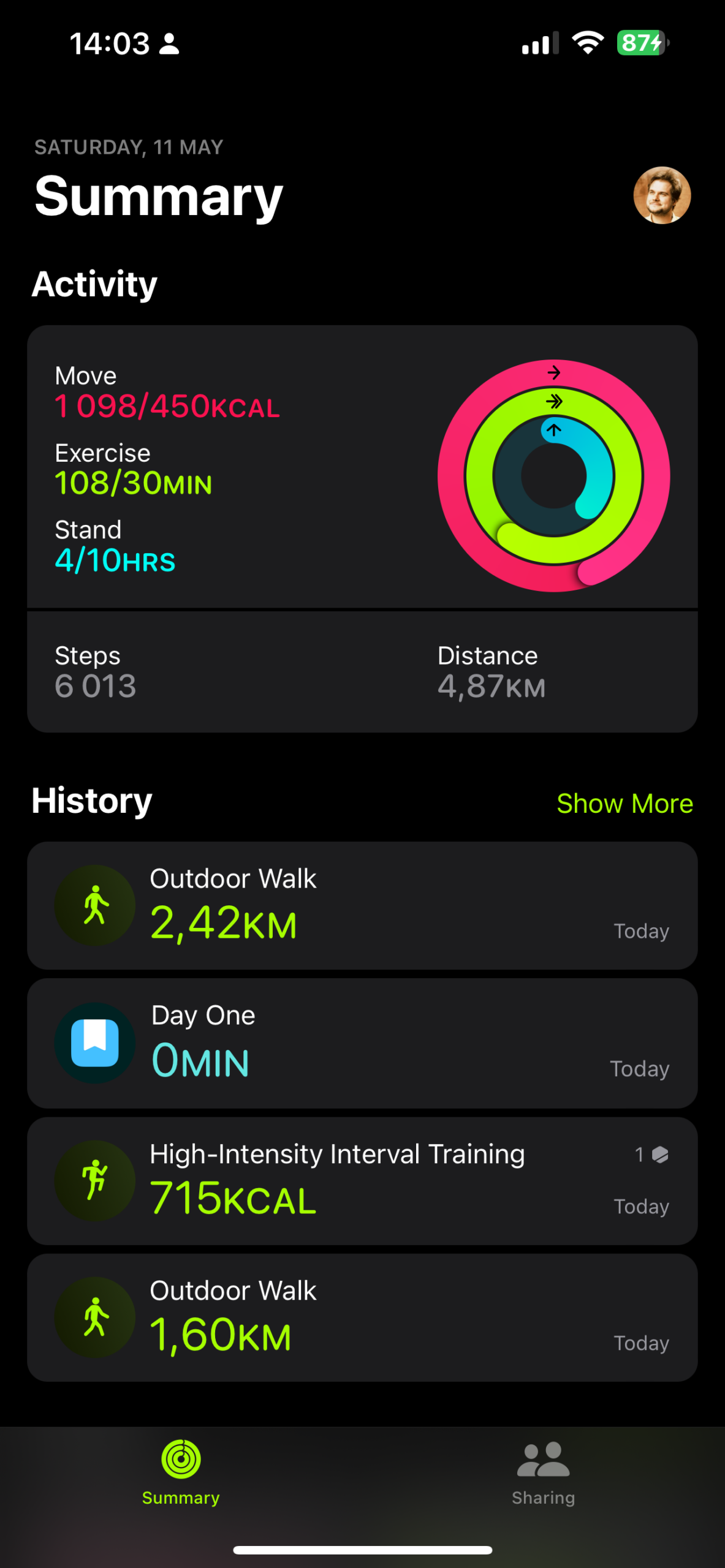
Task: Tap Show More in History
Action: click(x=624, y=803)
